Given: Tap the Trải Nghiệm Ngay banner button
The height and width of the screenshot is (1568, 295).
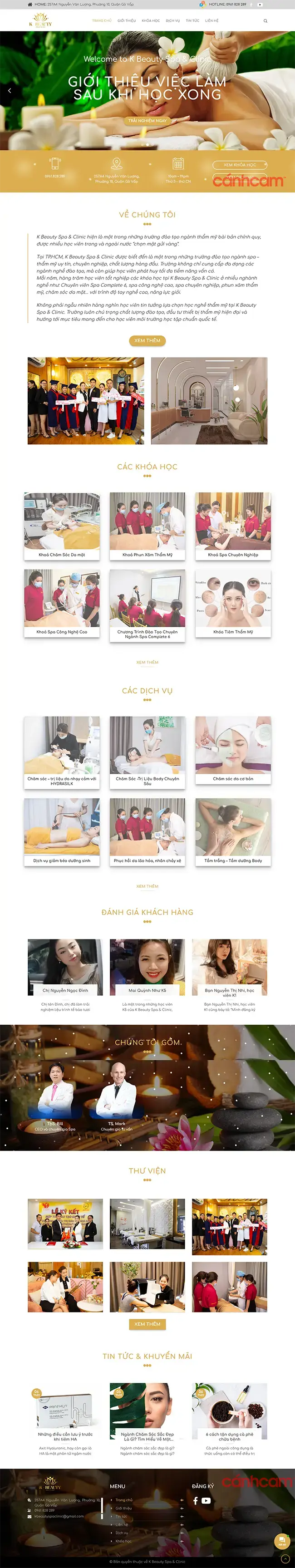Looking at the screenshot, I should [x=147, y=121].
